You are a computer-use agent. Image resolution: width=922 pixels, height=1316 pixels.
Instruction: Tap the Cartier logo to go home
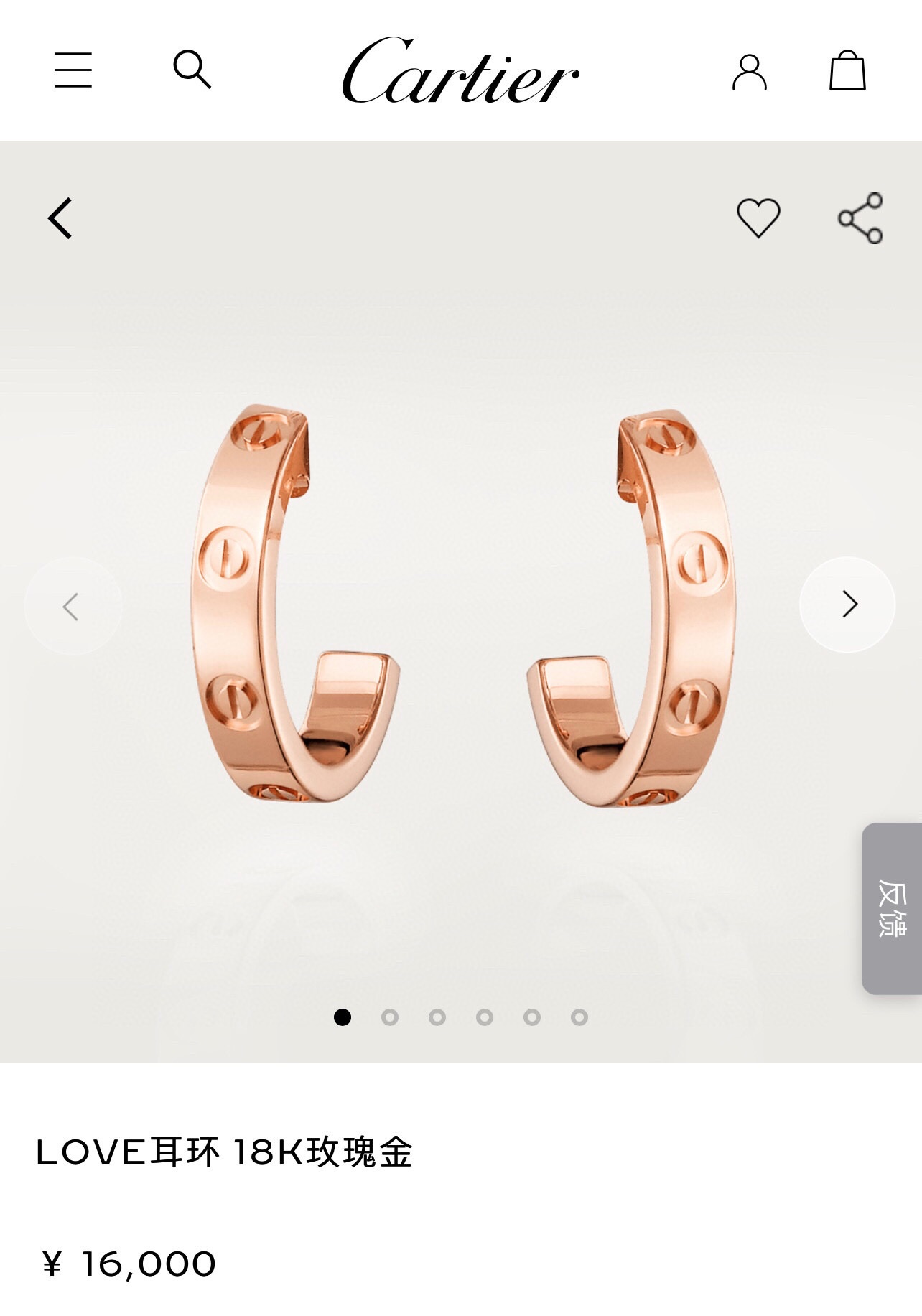[x=460, y=71]
